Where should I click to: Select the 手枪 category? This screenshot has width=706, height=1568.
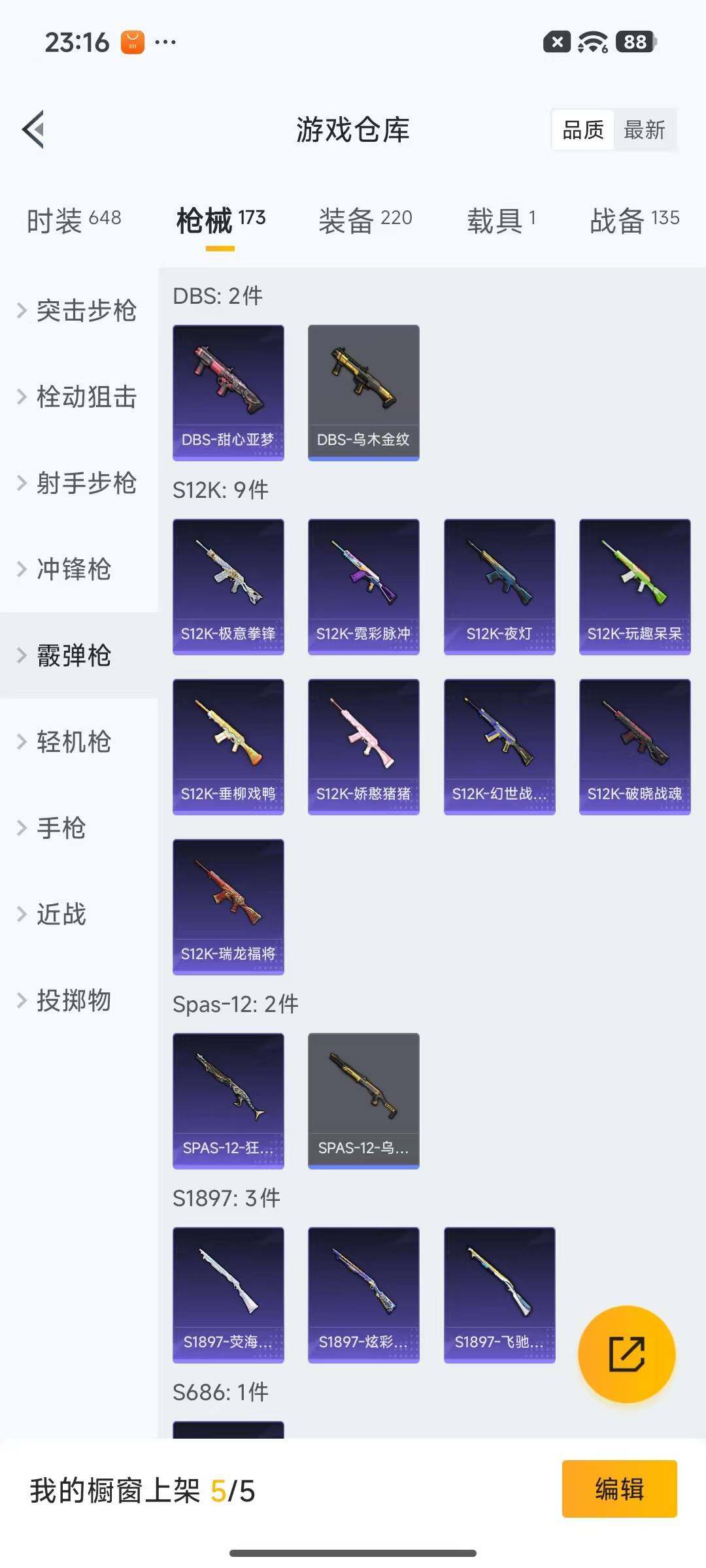60,828
